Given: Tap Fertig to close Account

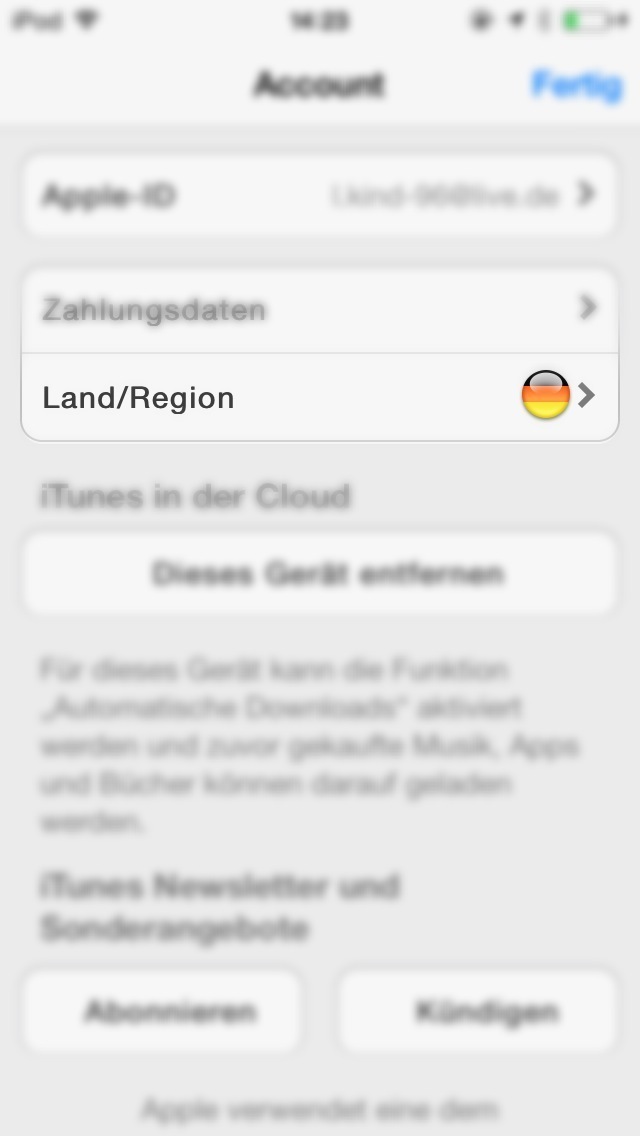Looking at the screenshot, I should click(x=576, y=85).
